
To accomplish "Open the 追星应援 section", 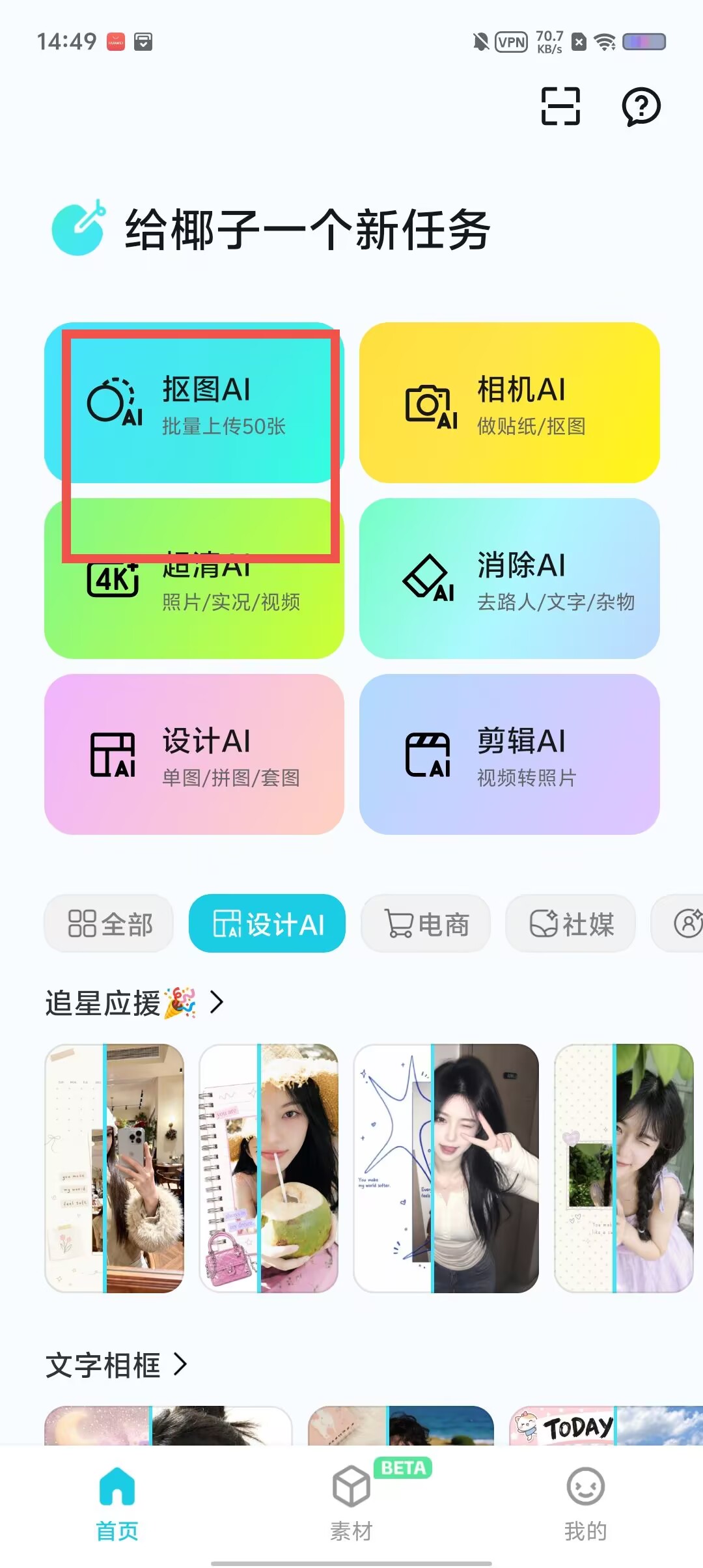I will [135, 1003].
